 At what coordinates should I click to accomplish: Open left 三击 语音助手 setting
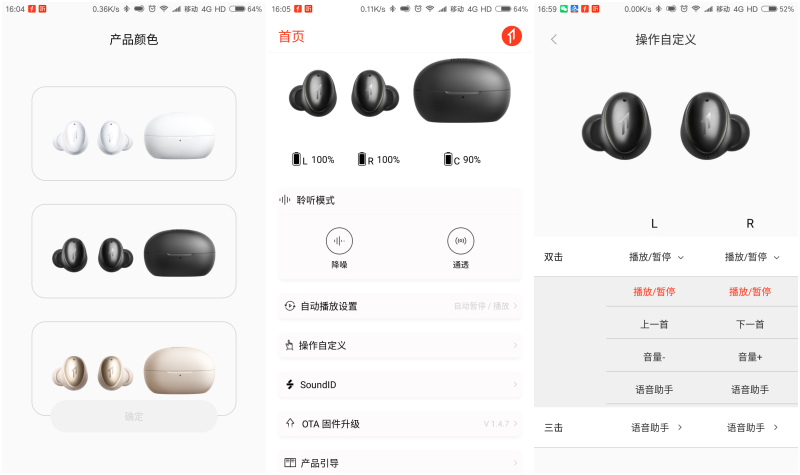[x=656, y=427]
